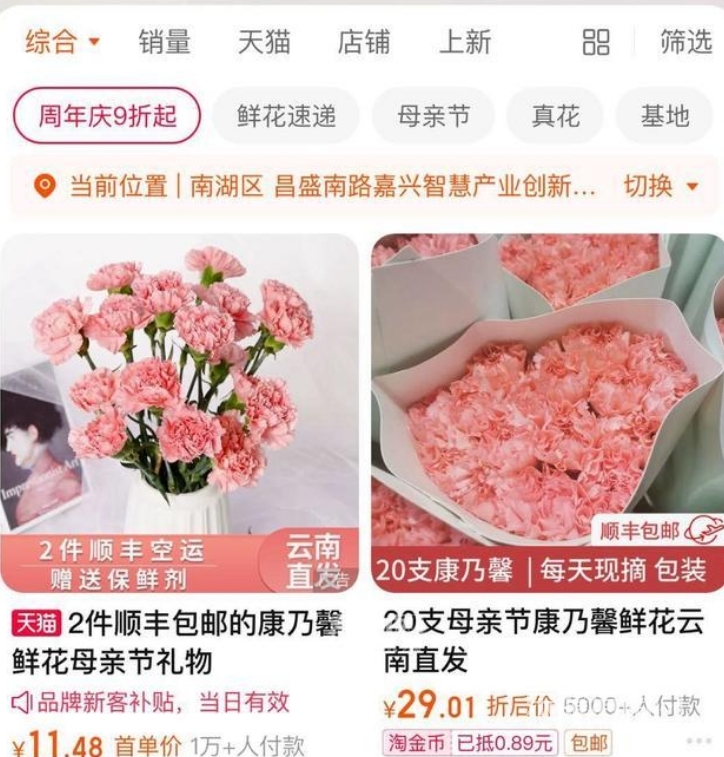Viewport: 724px width, 757px height.
Task: Apply the 基地 filter chip
Action: tap(665, 116)
